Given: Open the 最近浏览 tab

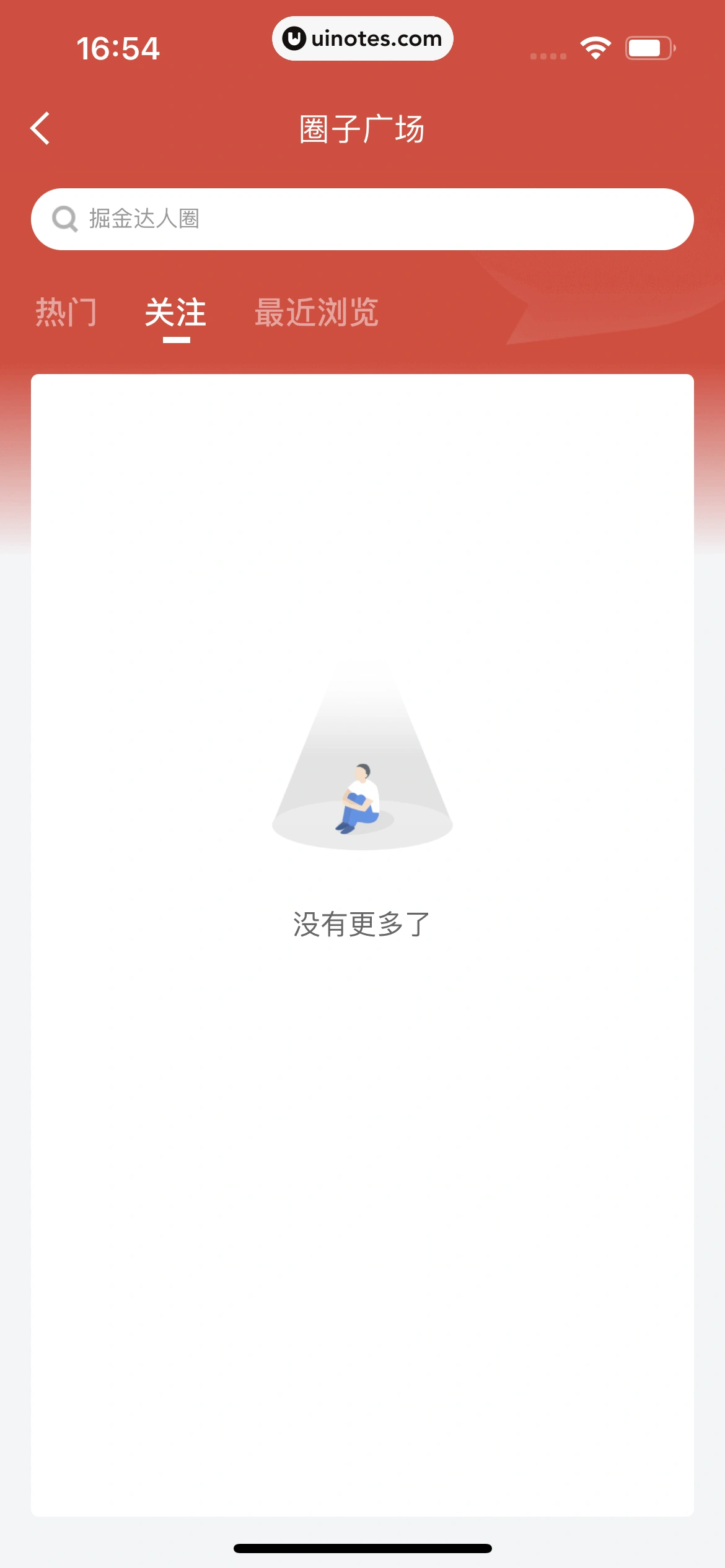Looking at the screenshot, I should [317, 312].
